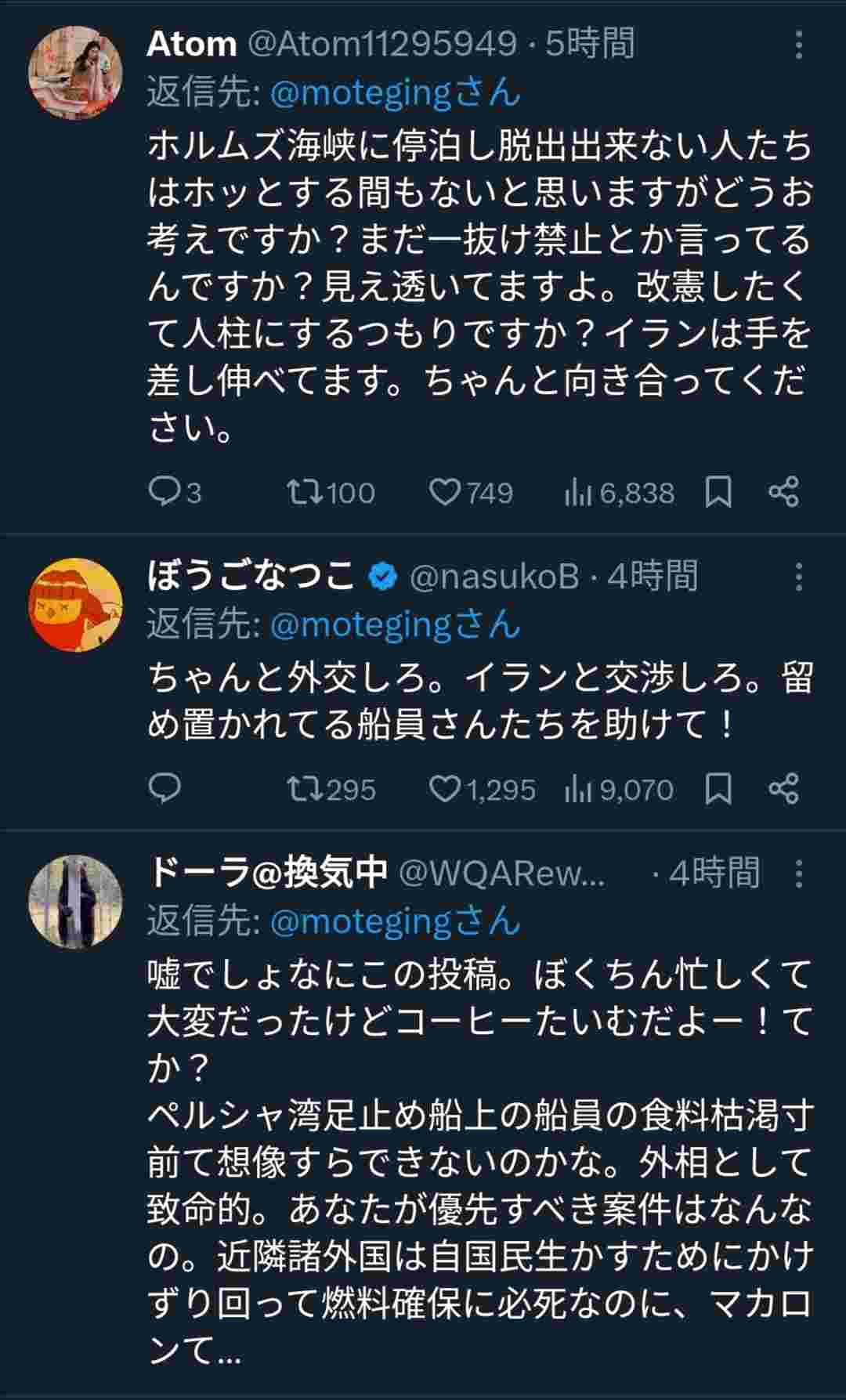Screen dimensions: 846x1400
Task: Open overflow menu on ぼうごなつこ's reply
Action: tap(798, 577)
